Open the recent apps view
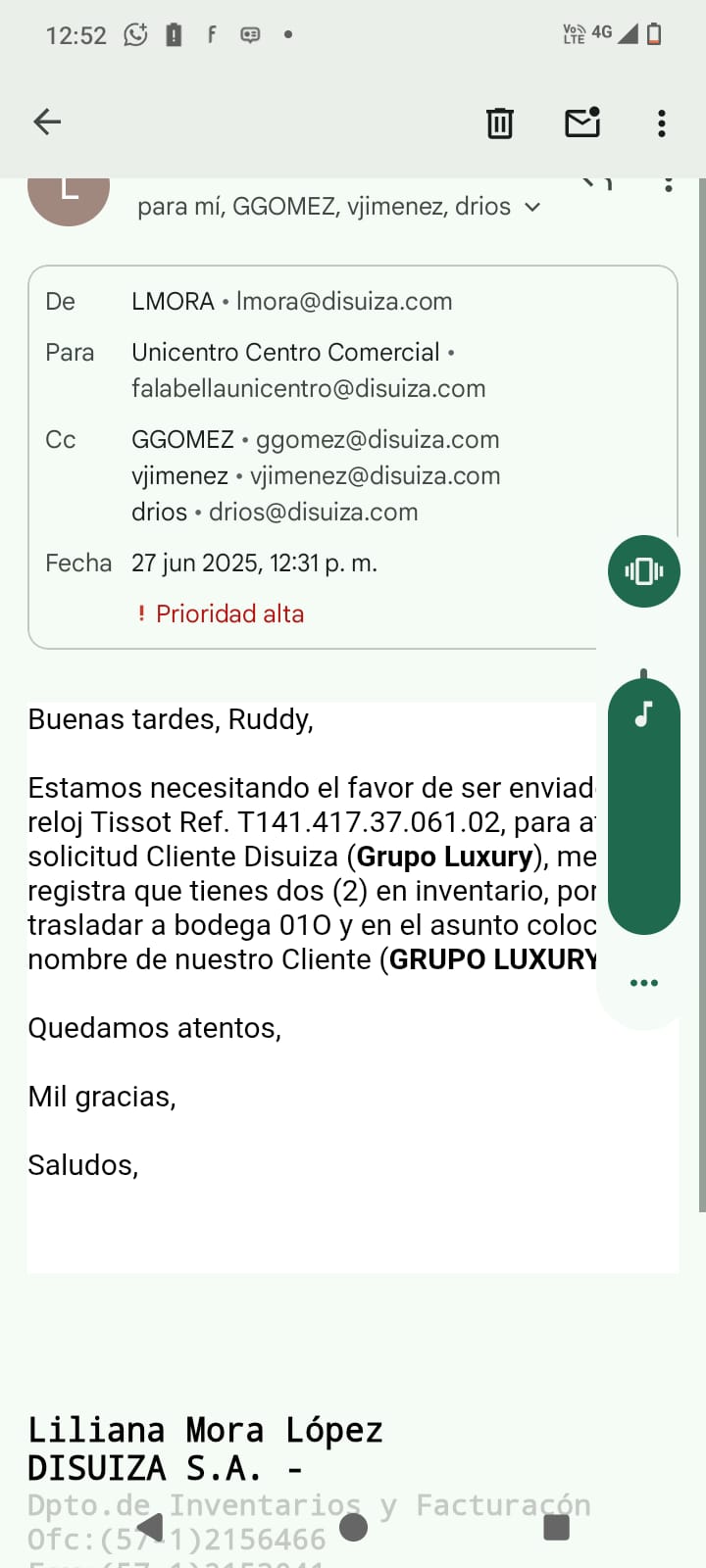Screen dimensions: 706x1568 [x=556, y=1527]
